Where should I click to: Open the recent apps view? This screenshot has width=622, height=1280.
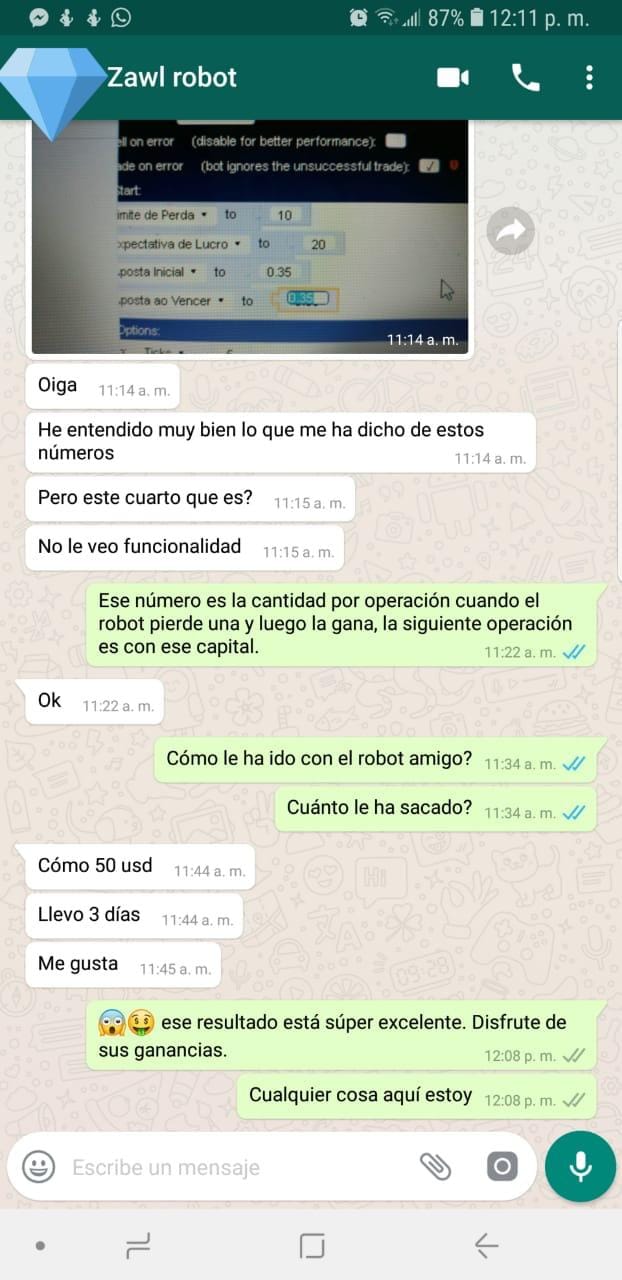click(138, 1245)
